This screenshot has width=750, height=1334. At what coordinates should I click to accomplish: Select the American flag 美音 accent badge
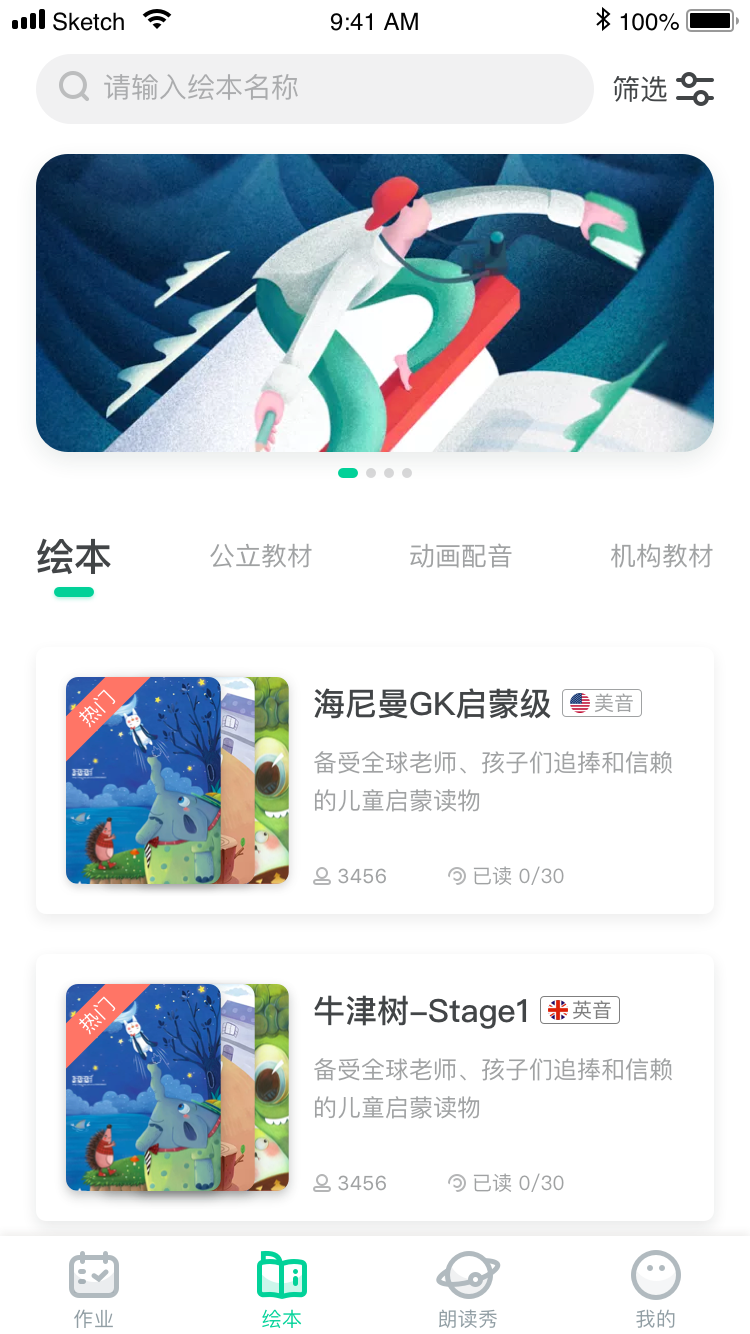click(x=602, y=703)
